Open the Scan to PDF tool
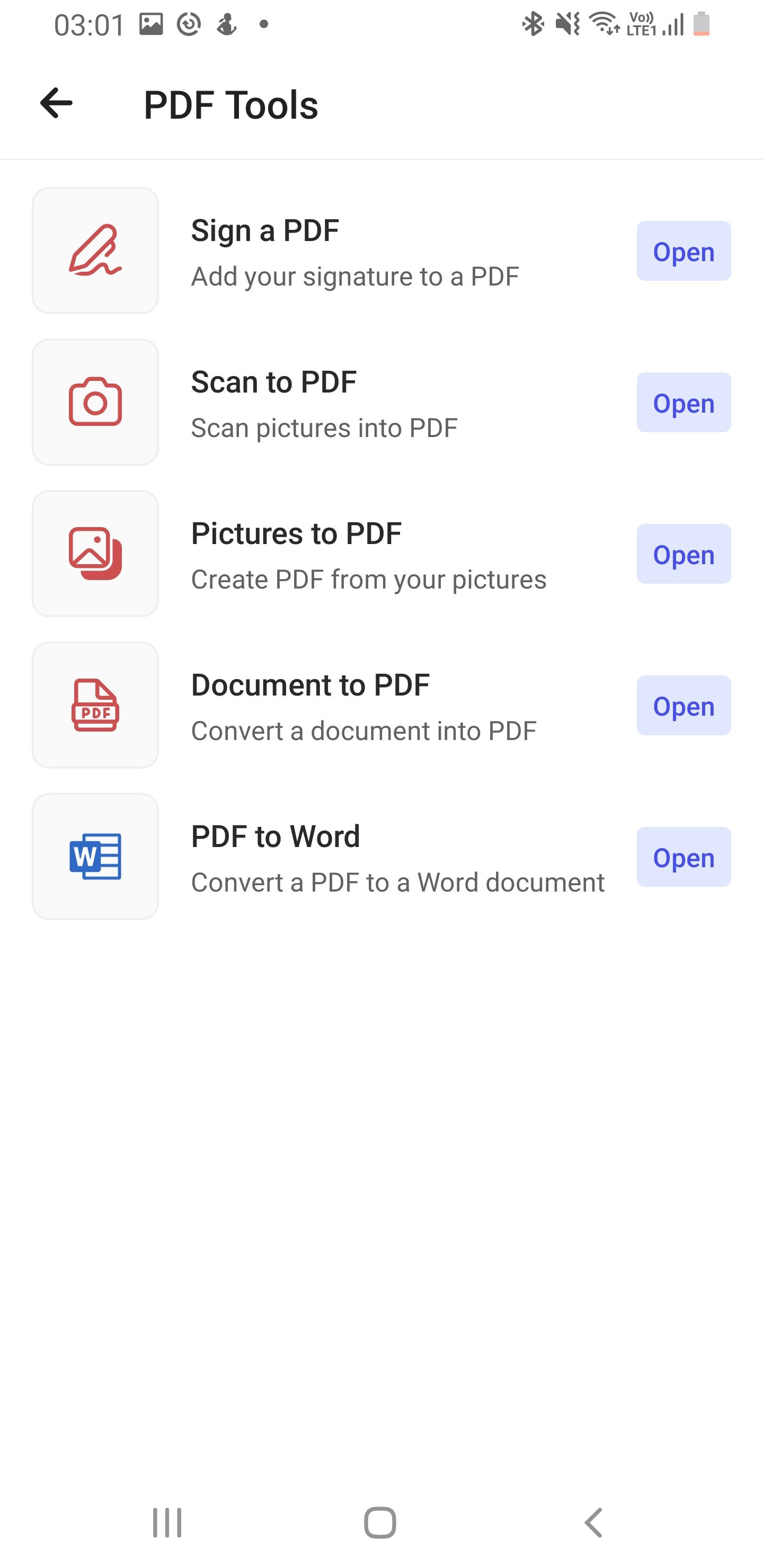The width and height of the screenshot is (763, 1568). (683, 403)
